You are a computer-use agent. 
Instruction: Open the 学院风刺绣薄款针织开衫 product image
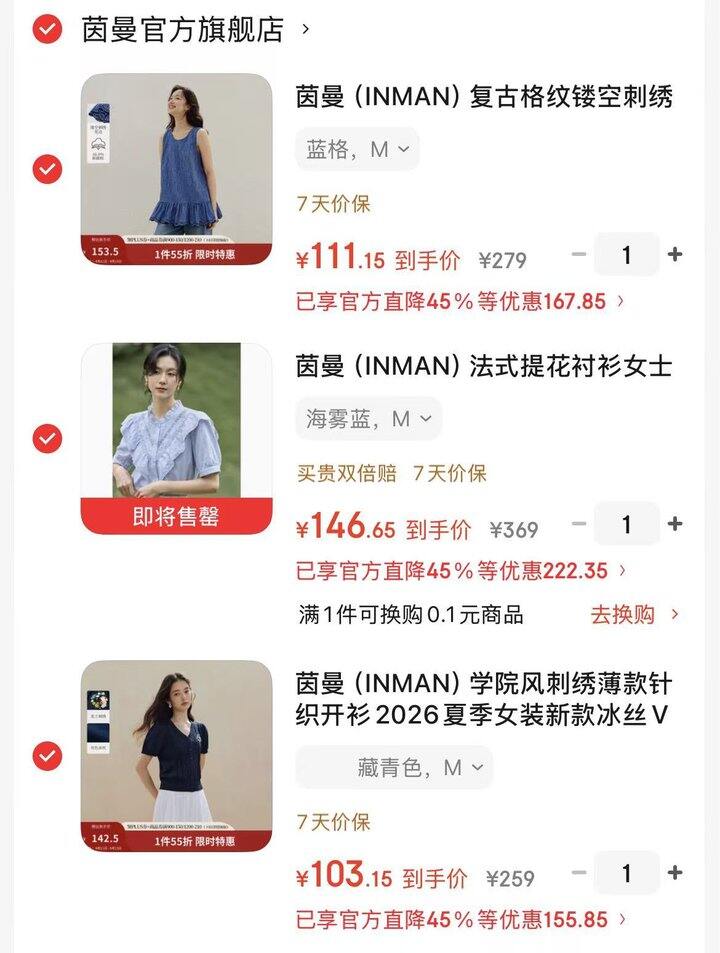(176, 756)
